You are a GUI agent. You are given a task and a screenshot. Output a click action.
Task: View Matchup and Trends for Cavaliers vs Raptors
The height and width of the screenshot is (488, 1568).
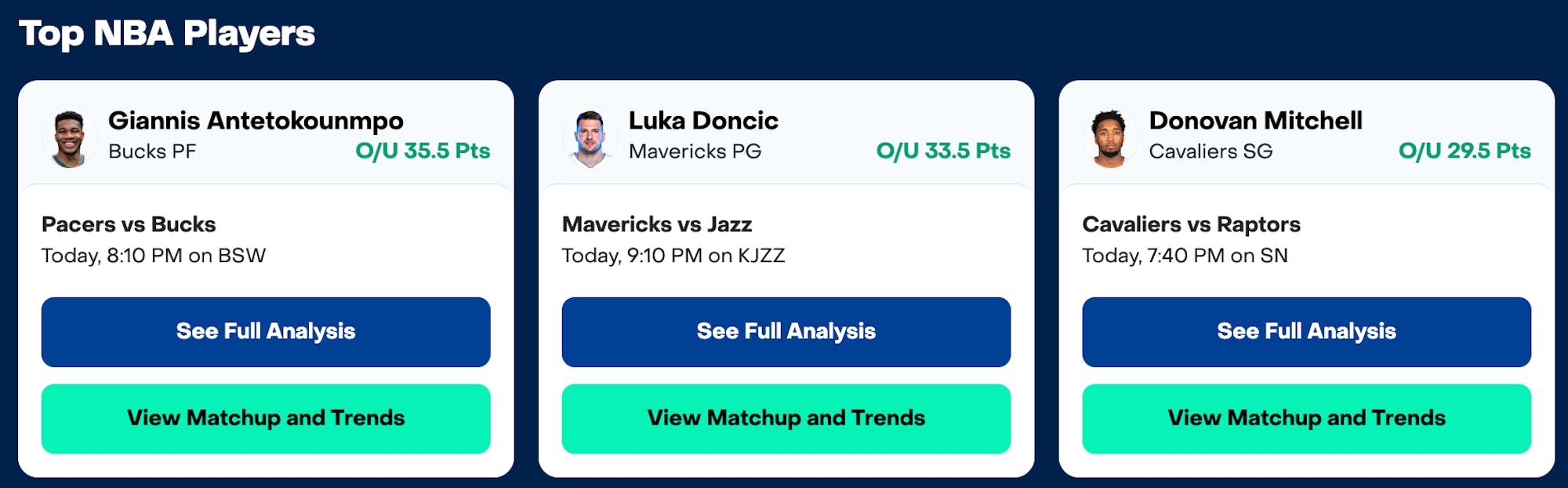(x=1306, y=418)
